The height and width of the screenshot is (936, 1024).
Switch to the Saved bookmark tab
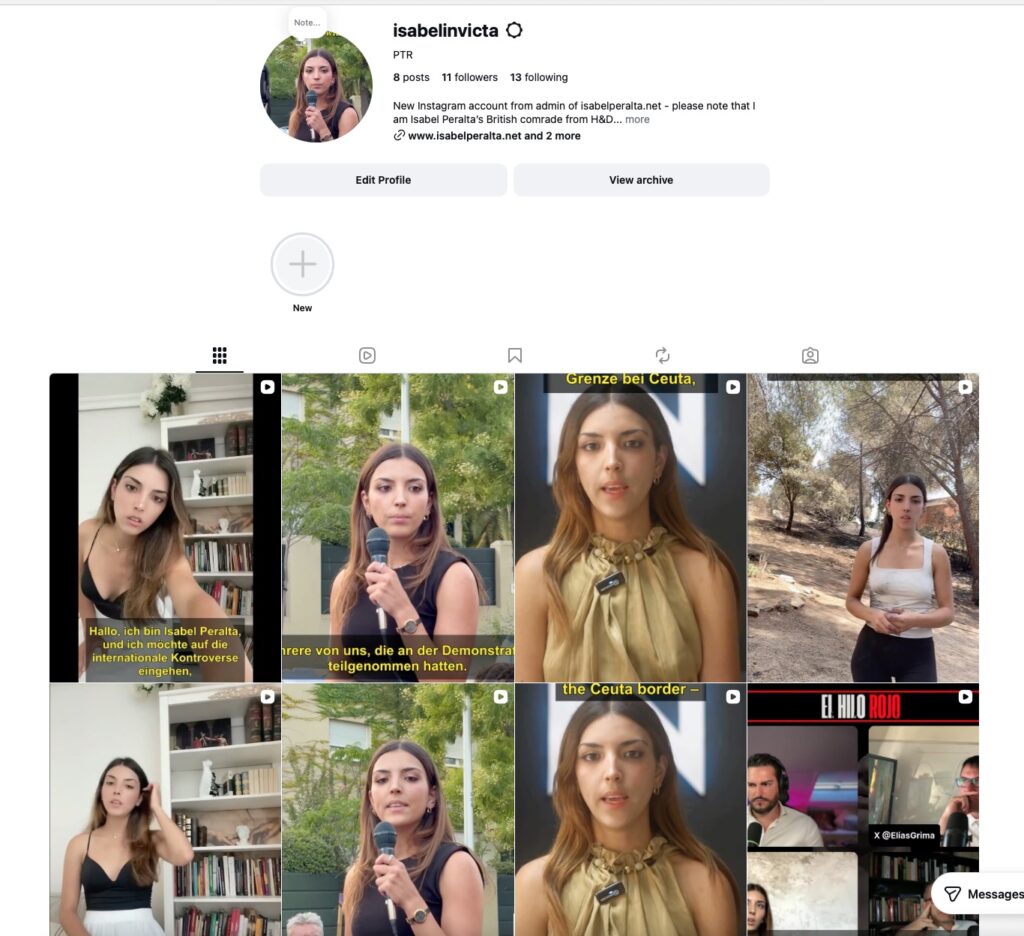click(x=515, y=355)
